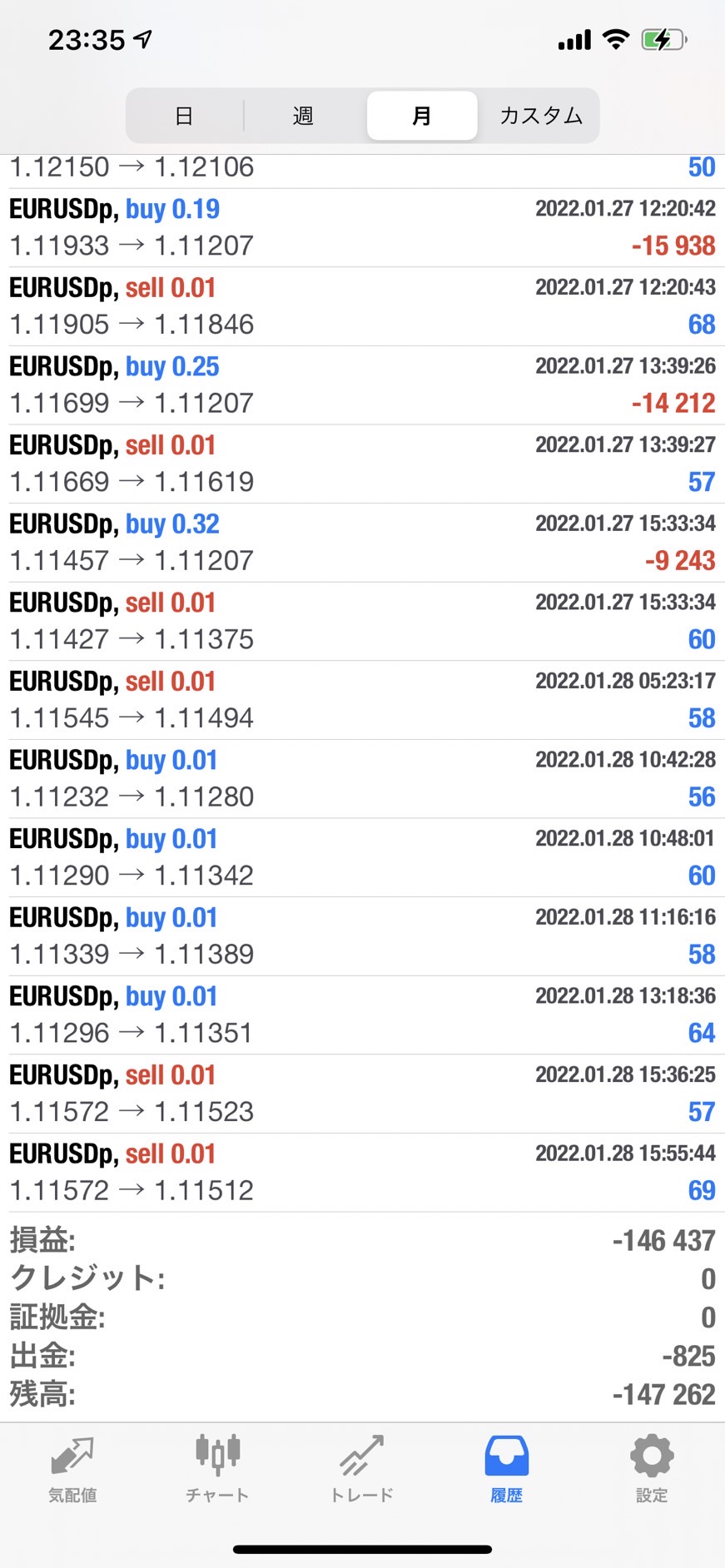Viewport: 725px width, 1568px height.
Task: Expand the buy 0.25 trade with -14 212
Action: 362,385
